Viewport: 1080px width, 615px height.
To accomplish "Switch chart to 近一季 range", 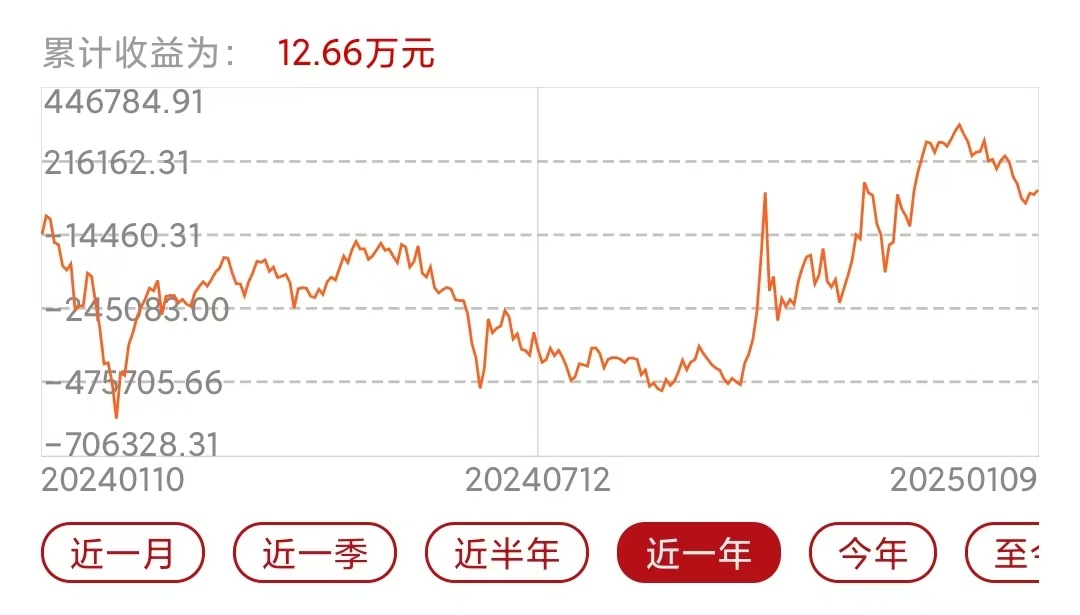I will click(315, 553).
